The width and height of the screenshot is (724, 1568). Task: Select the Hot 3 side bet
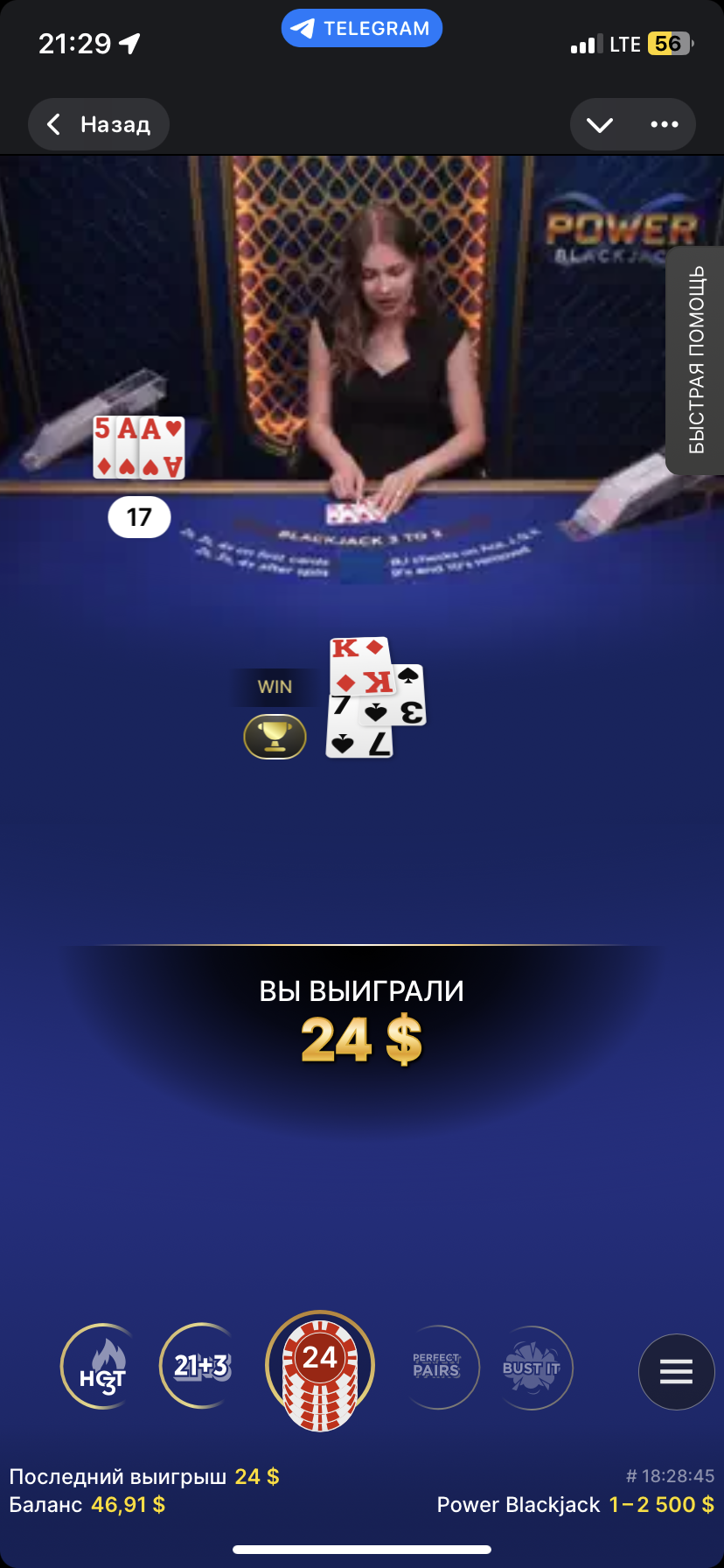(x=102, y=1367)
